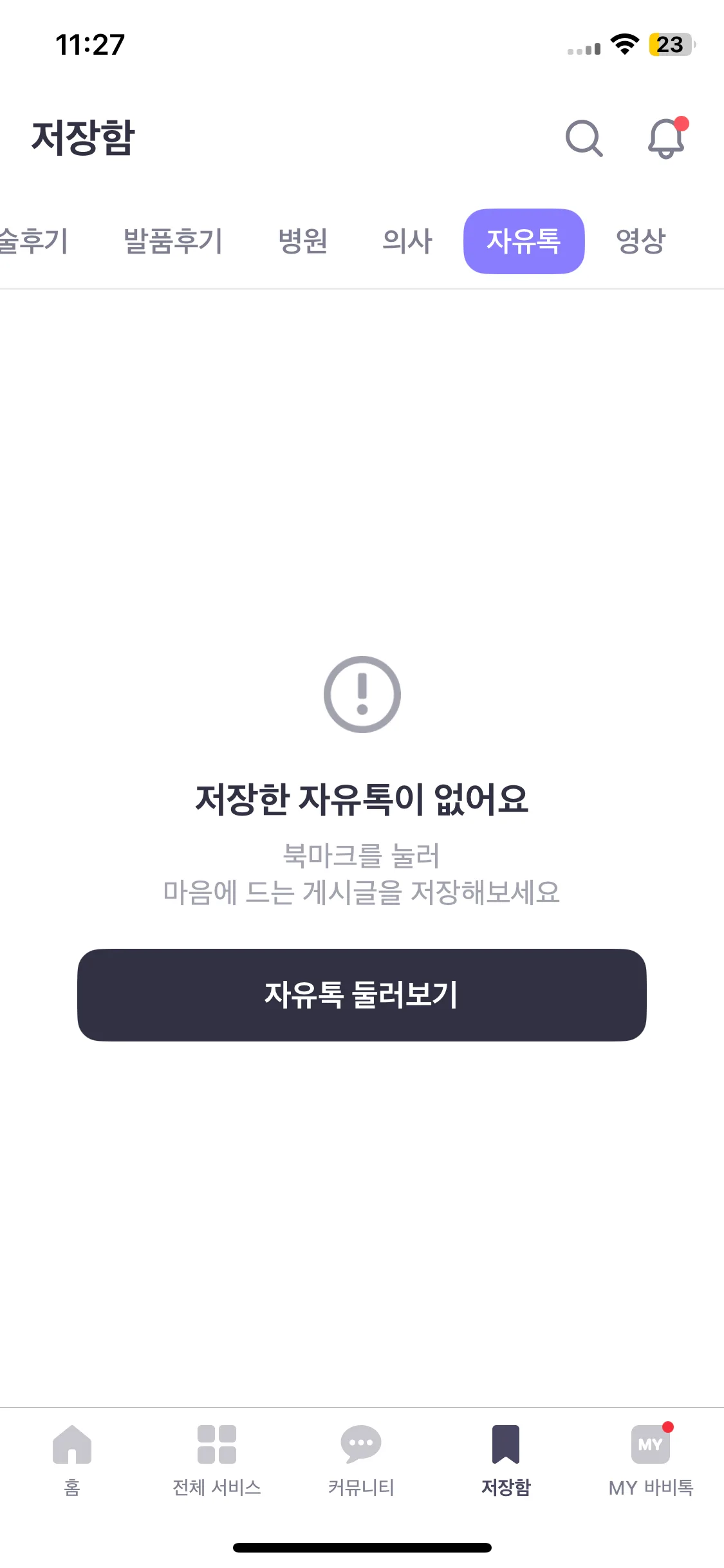Tap the selected 자유톡 tab
Screen dimensions: 724x1568
[x=523, y=241]
